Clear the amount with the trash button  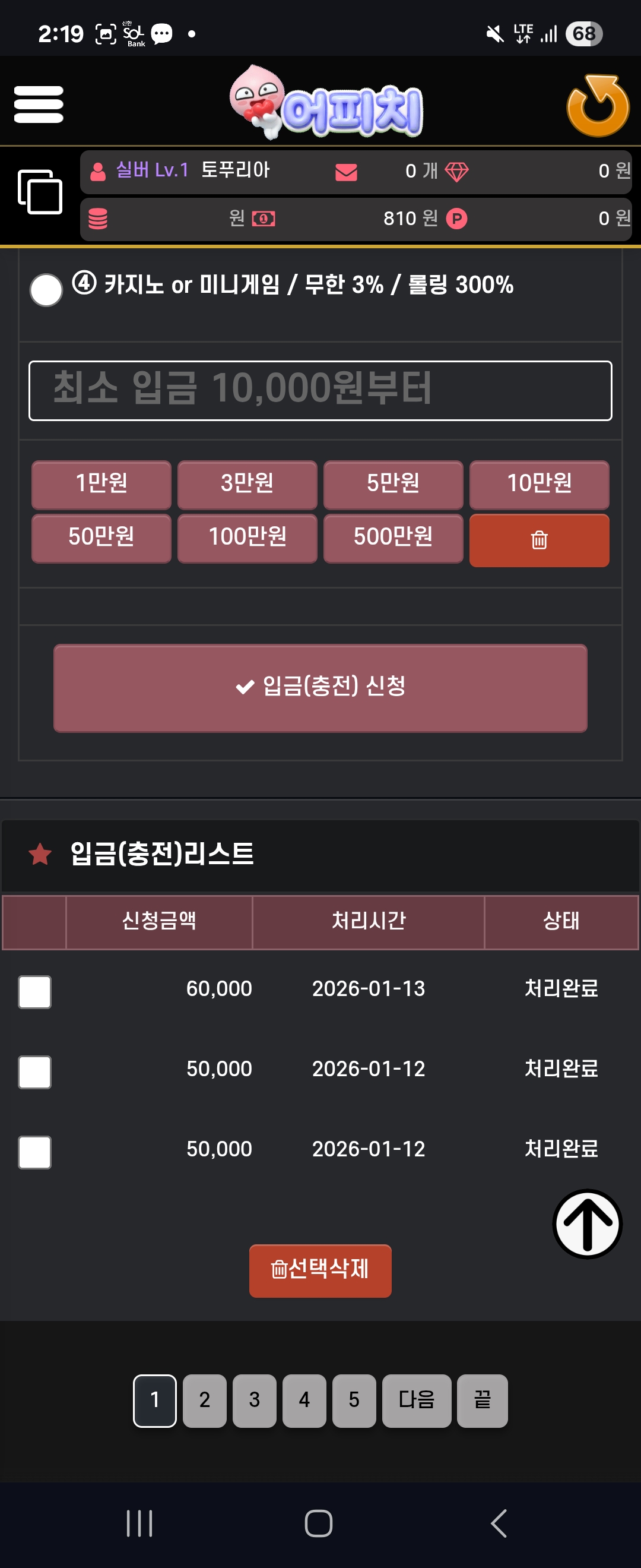pos(539,540)
